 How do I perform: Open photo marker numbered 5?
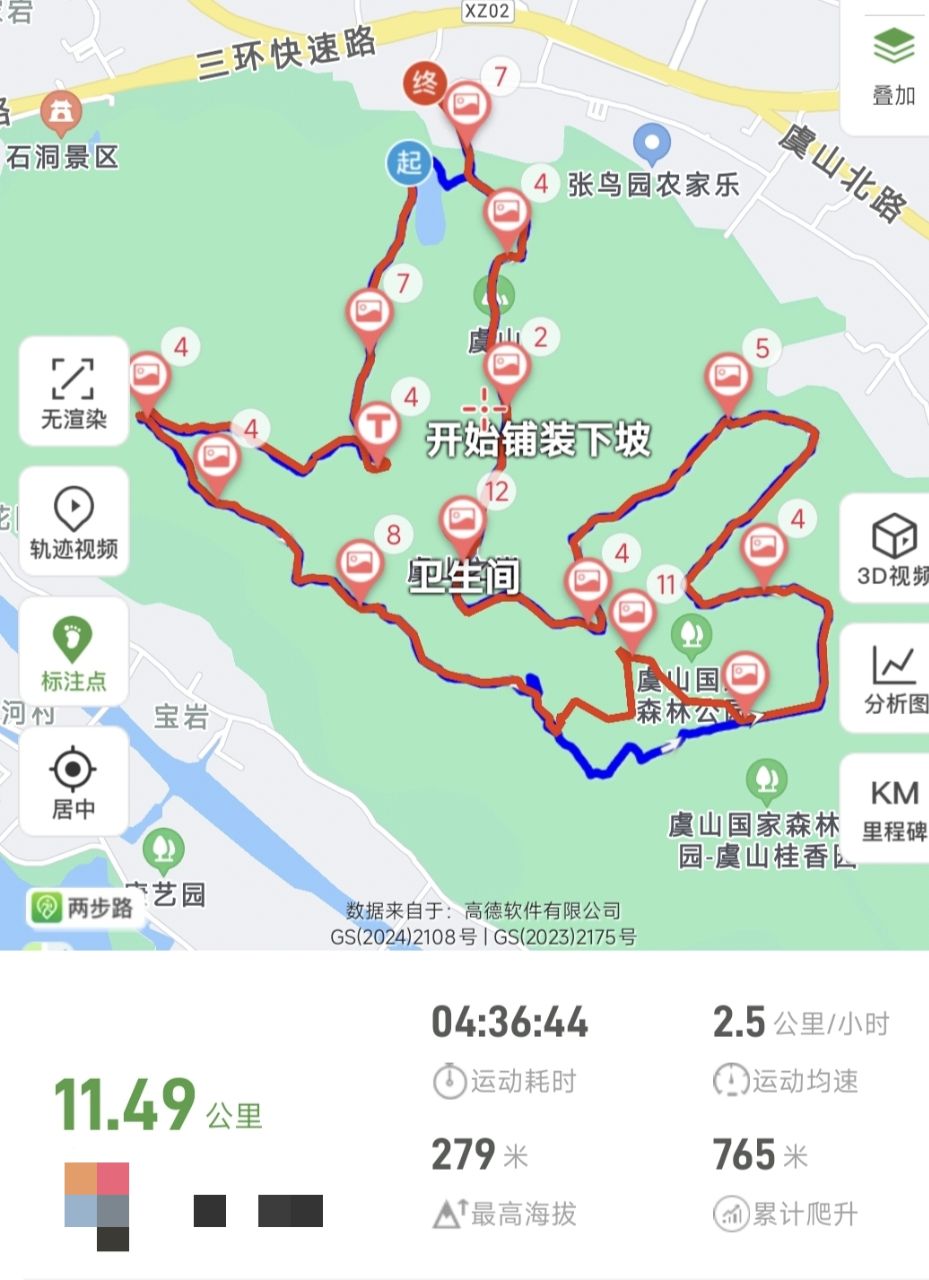(728, 377)
